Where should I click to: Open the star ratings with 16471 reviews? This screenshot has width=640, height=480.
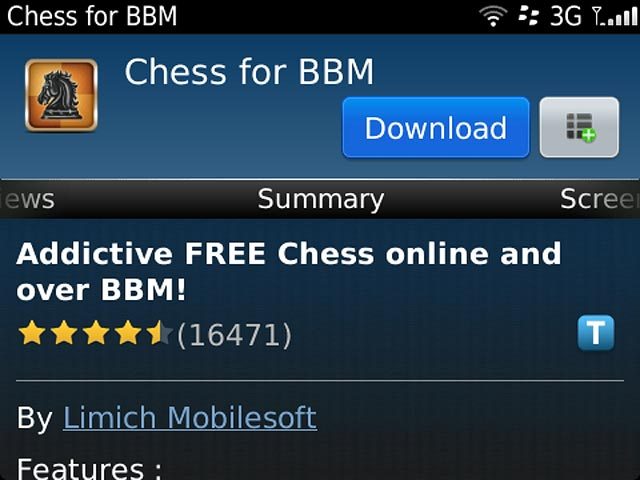pos(154,334)
